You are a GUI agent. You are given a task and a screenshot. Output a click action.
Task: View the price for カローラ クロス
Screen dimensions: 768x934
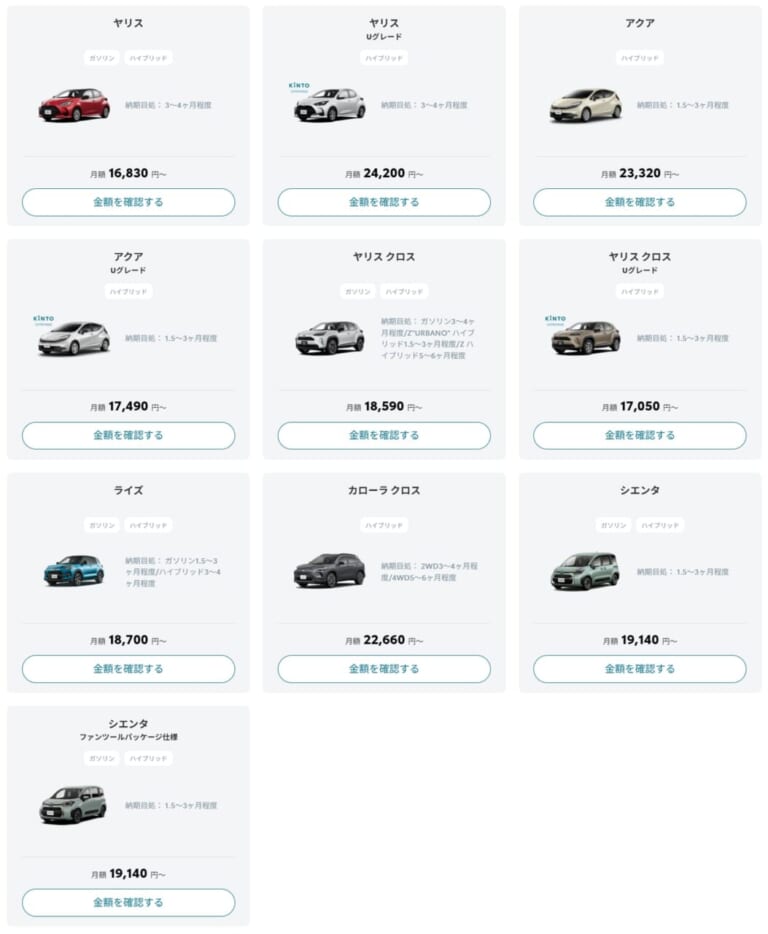pyautogui.click(x=384, y=669)
